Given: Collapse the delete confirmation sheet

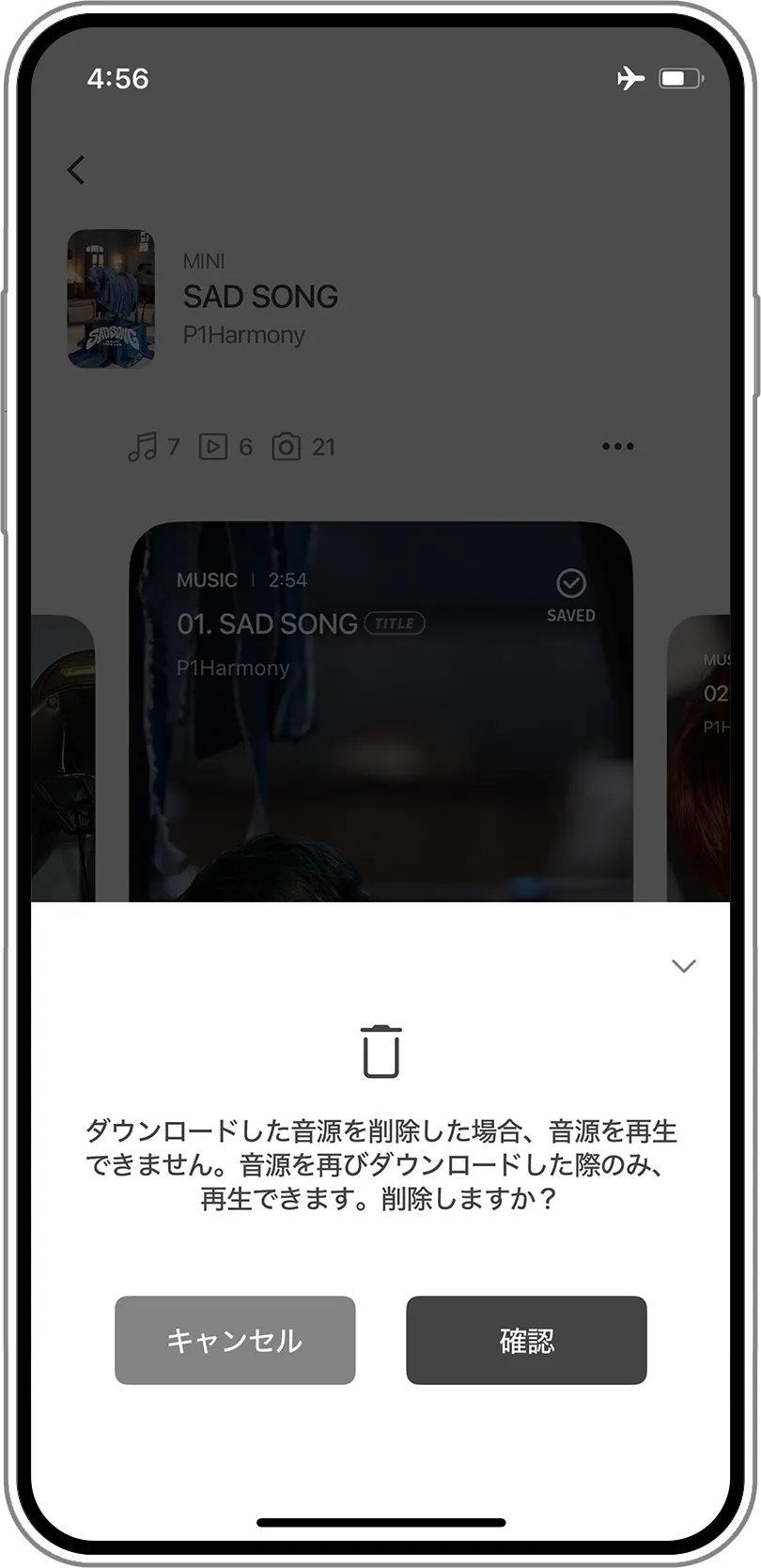Looking at the screenshot, I should click(684, 966).
